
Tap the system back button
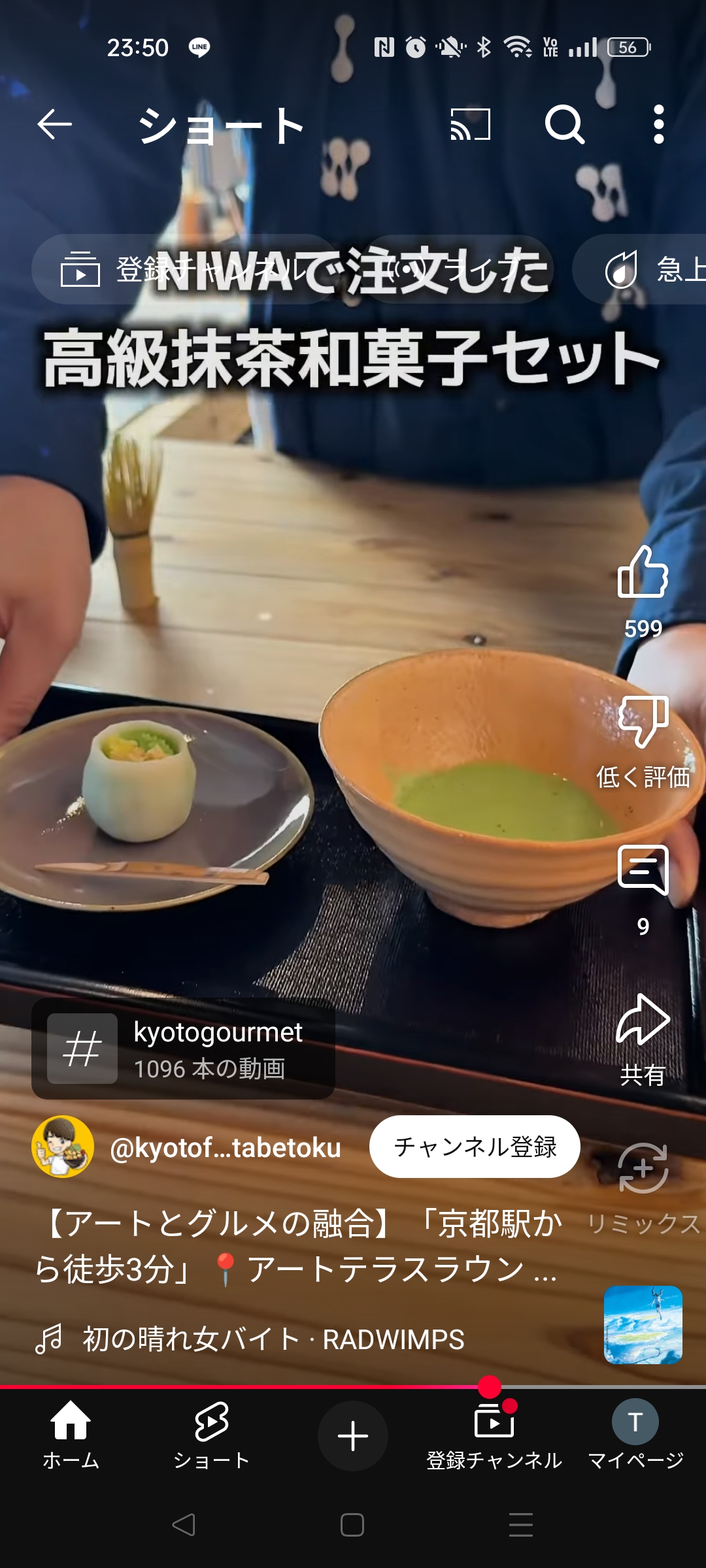pyautogui.click(x=184, y=1525)
